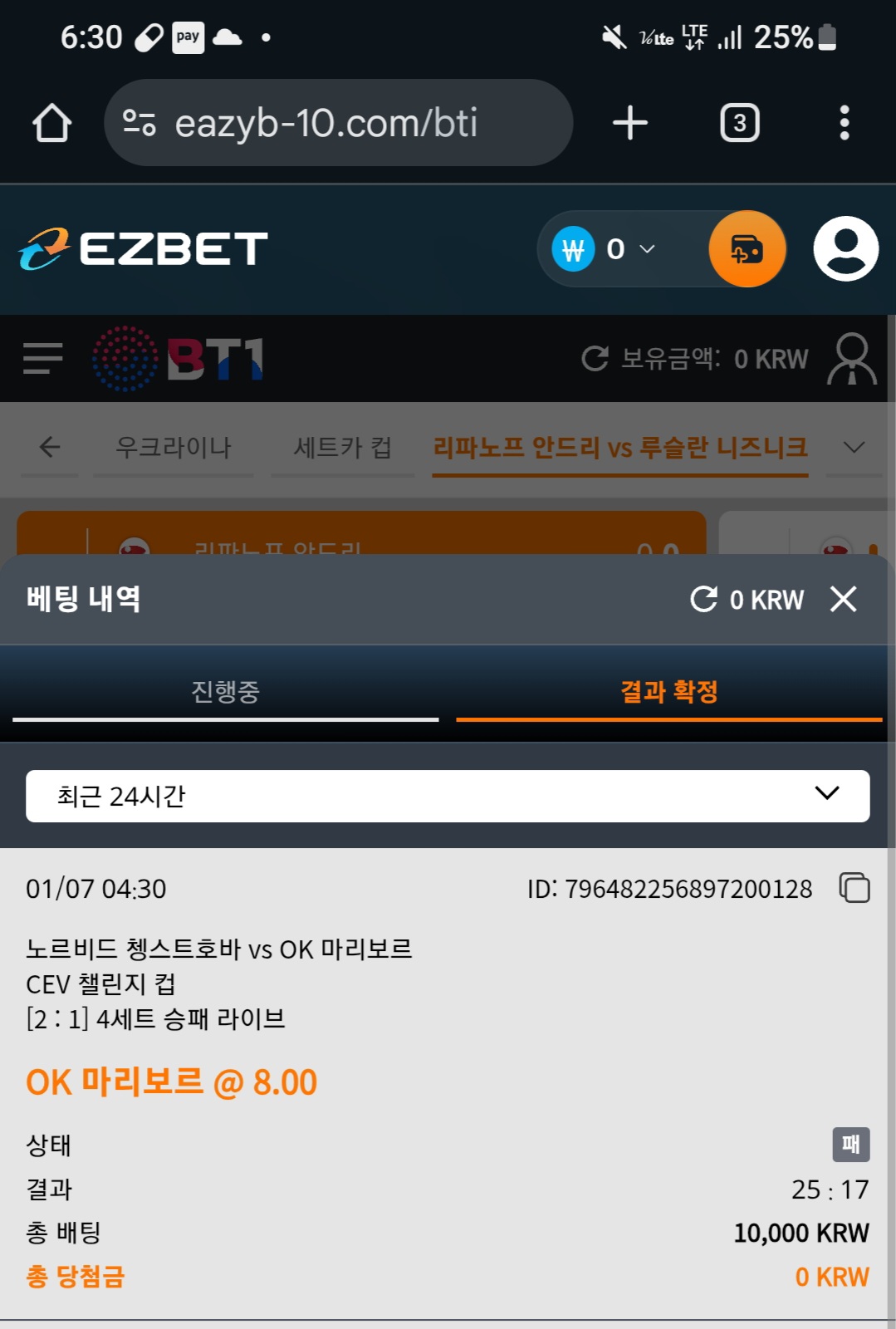Refresh the 0 KRW balance in betting history
The height and width of the screenshot is (1329, 896).
point(704,599)
